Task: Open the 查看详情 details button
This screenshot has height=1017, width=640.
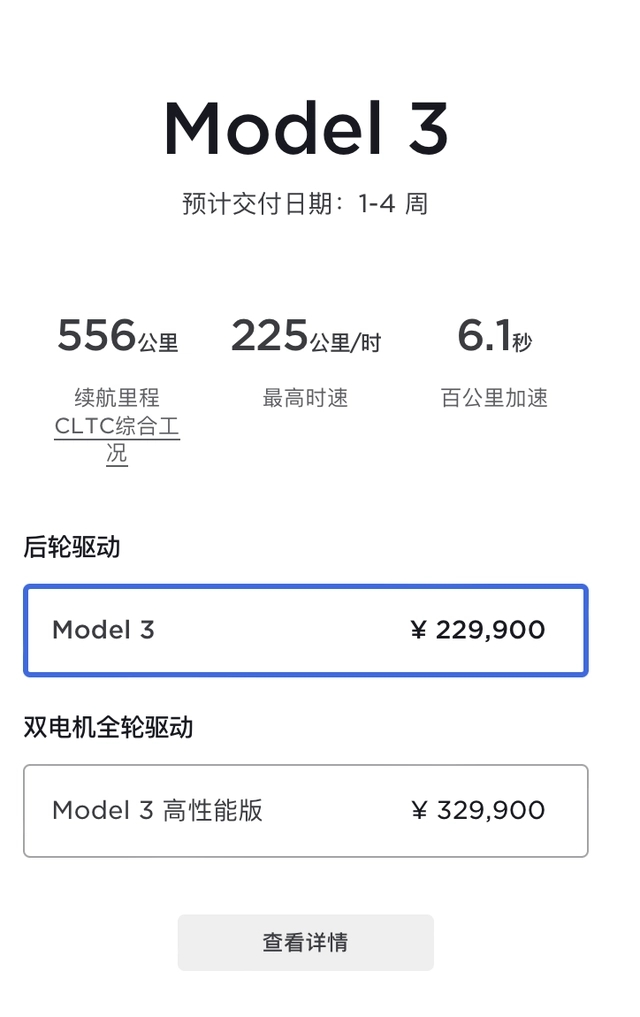Action: 305,942
